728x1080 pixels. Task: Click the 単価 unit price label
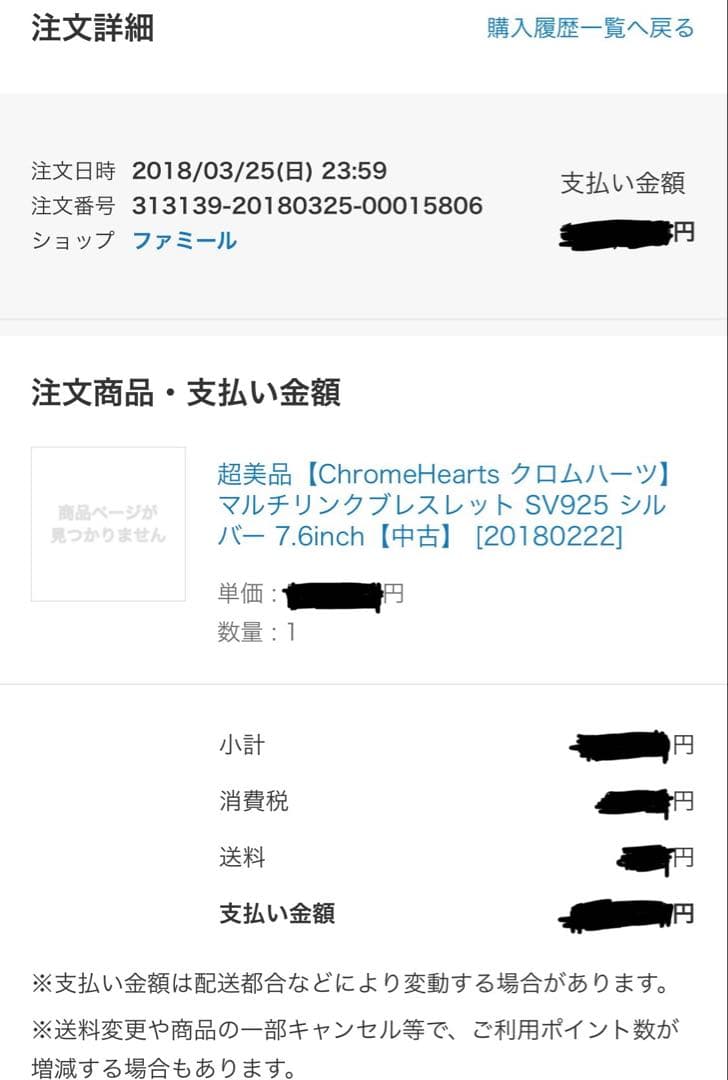(242, 594)
